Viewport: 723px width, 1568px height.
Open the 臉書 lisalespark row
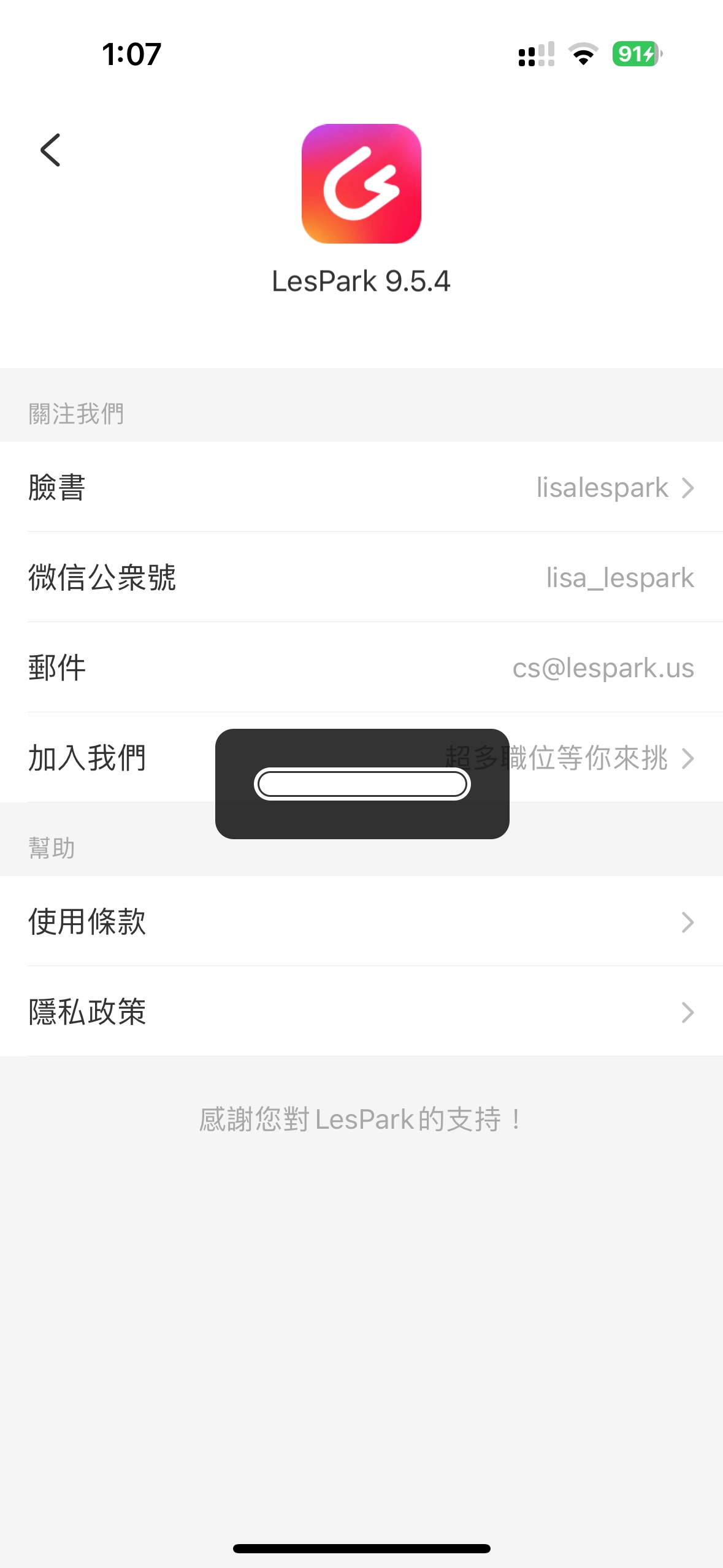tap(361, 487)
